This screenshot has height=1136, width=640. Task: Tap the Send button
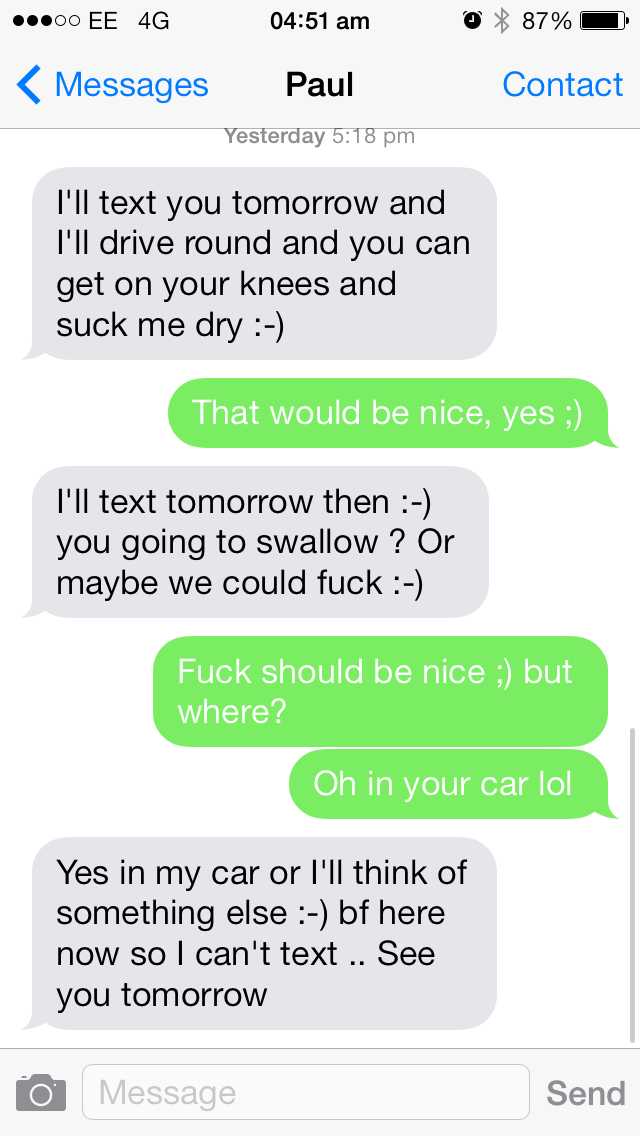tap(585, 1093)
